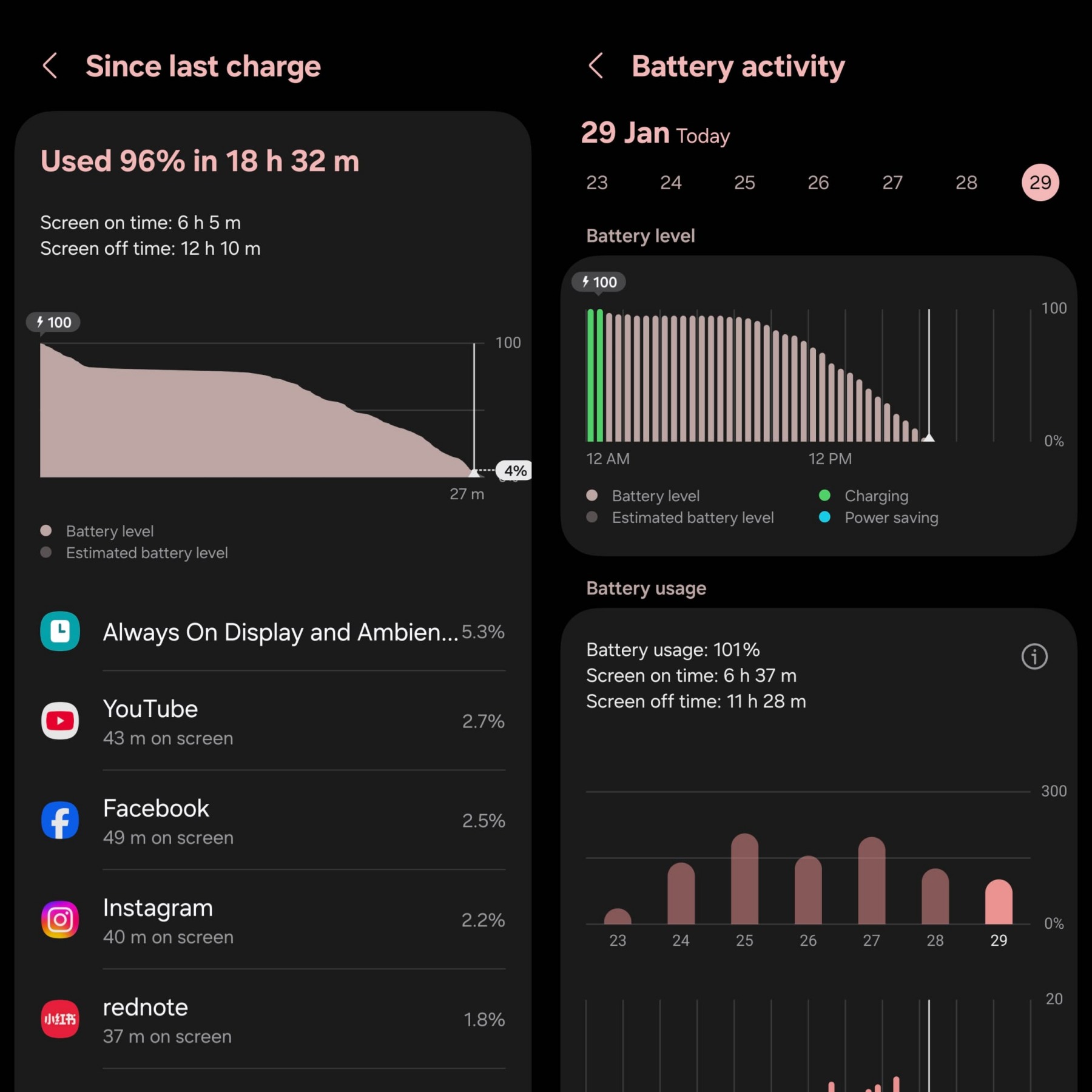Open the battery usage info icon
Image resolution: width=1092 pixels, height=1092 pixels.
coord(1034,656)
